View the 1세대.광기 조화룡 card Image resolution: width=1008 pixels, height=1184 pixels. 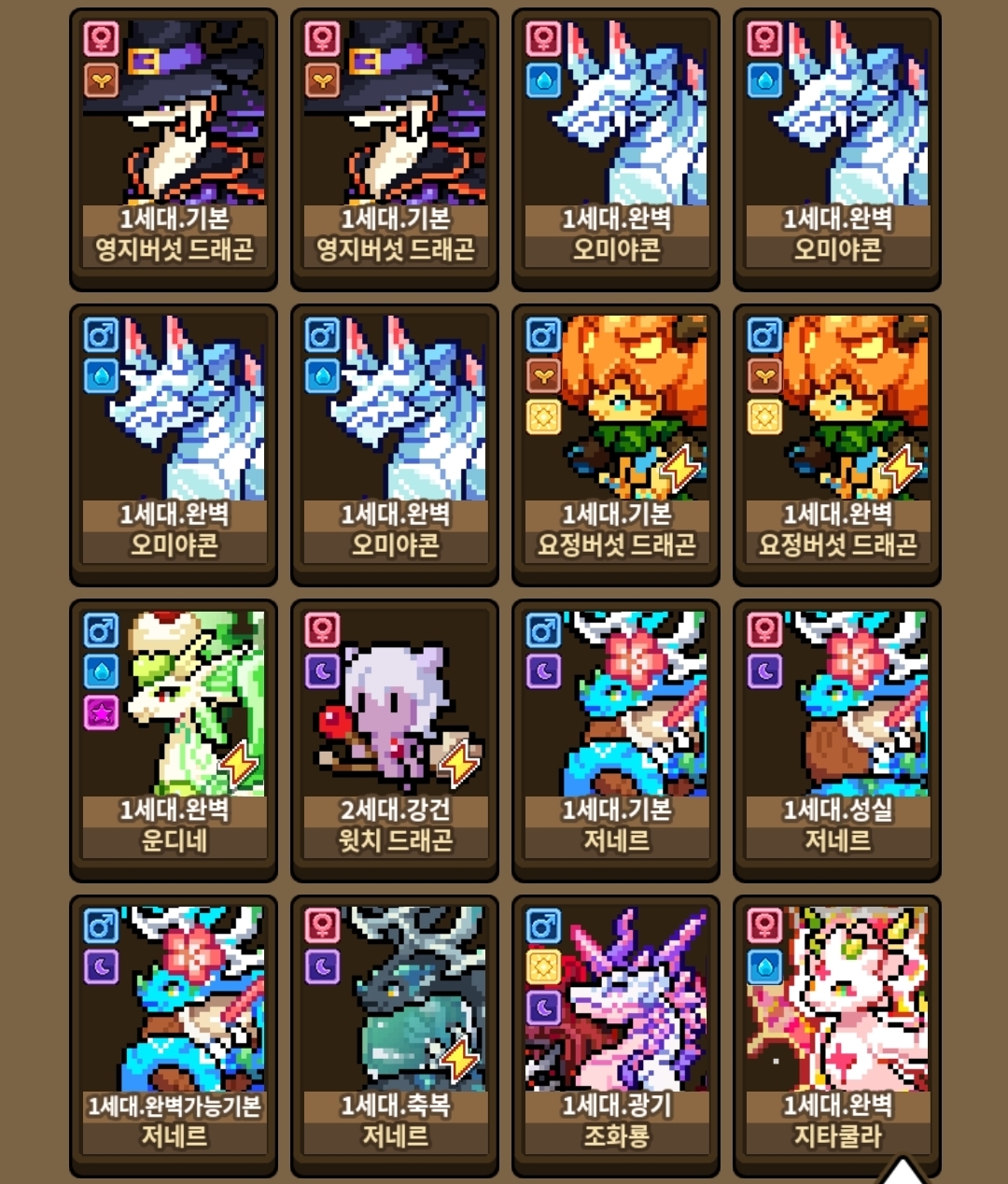click(x=616, y=1034)
